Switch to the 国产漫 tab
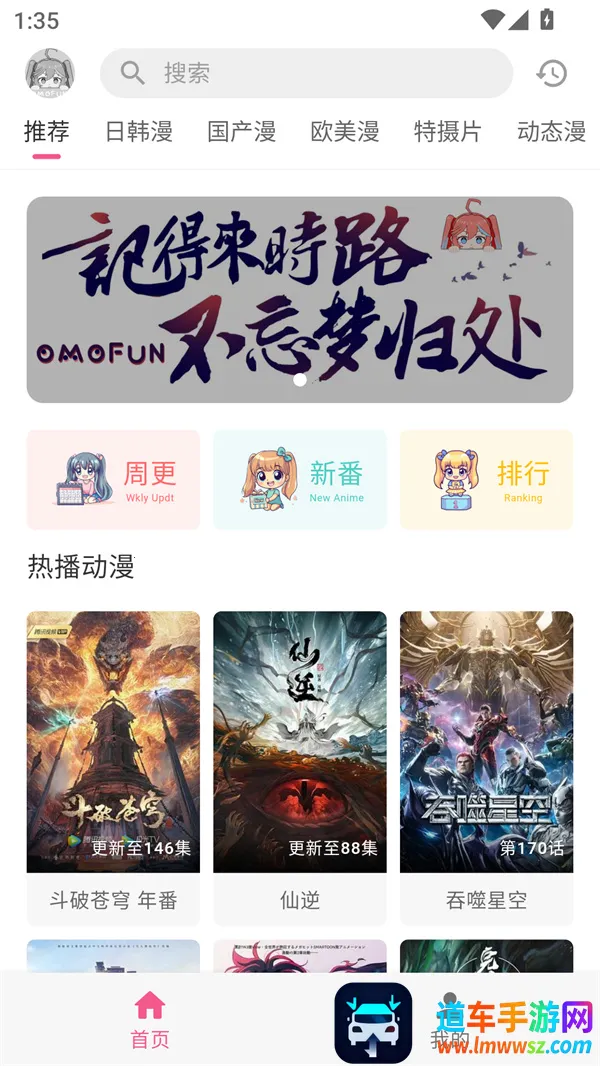 tap(242, 131)
